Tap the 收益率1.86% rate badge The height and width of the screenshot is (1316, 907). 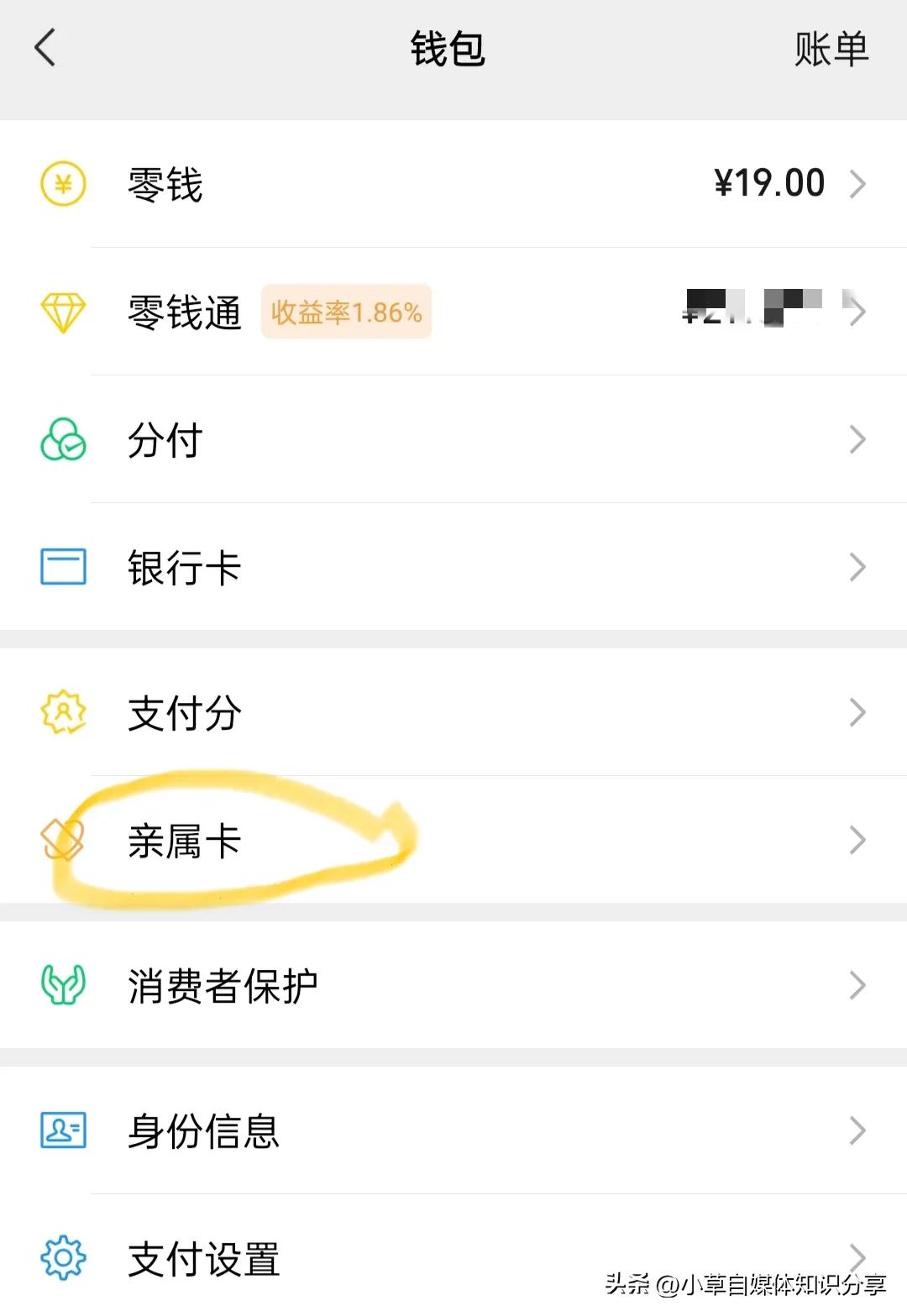[x=346, y=312]
